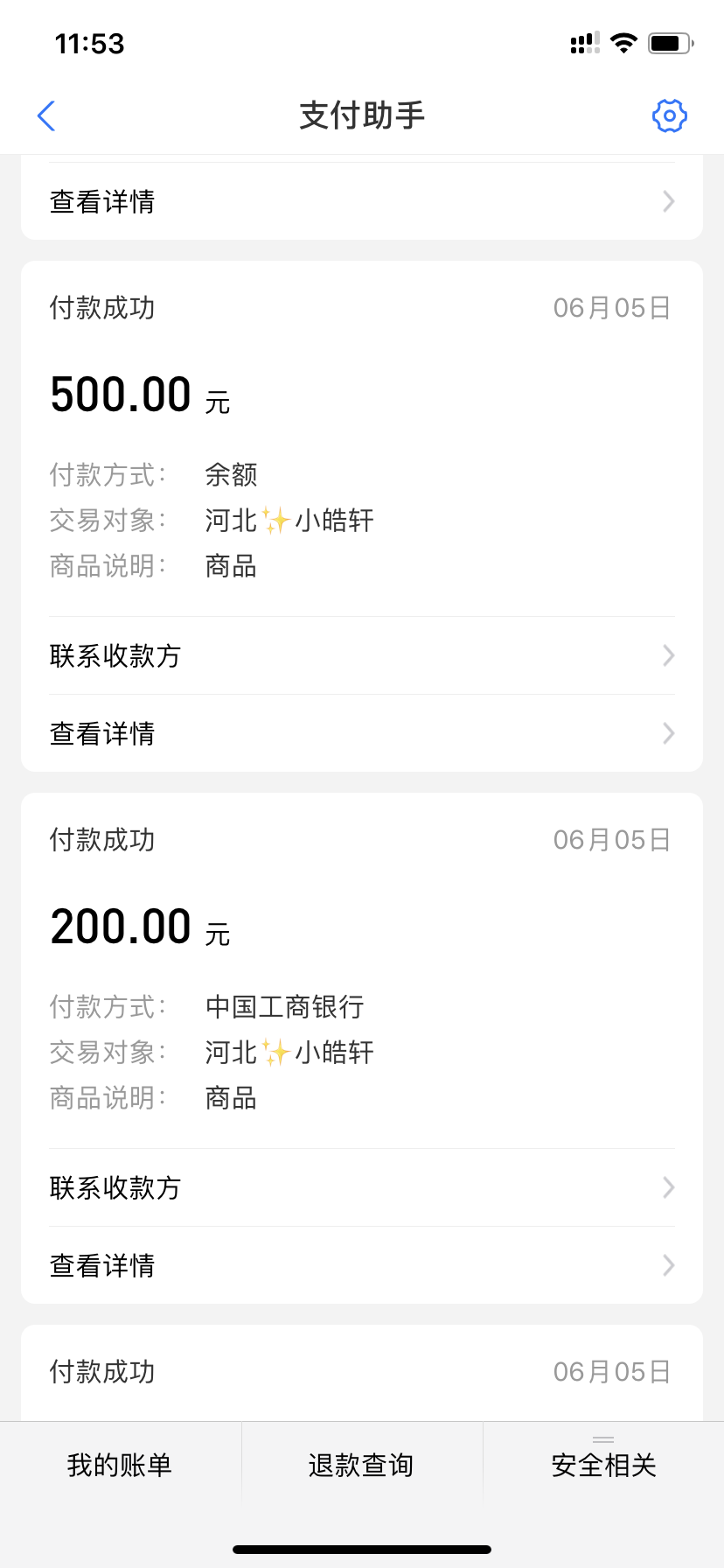Tap 联系收款方 in the 500.00 元 payment card
This screenshot has height=1568, width=724.
click(362, 655)
